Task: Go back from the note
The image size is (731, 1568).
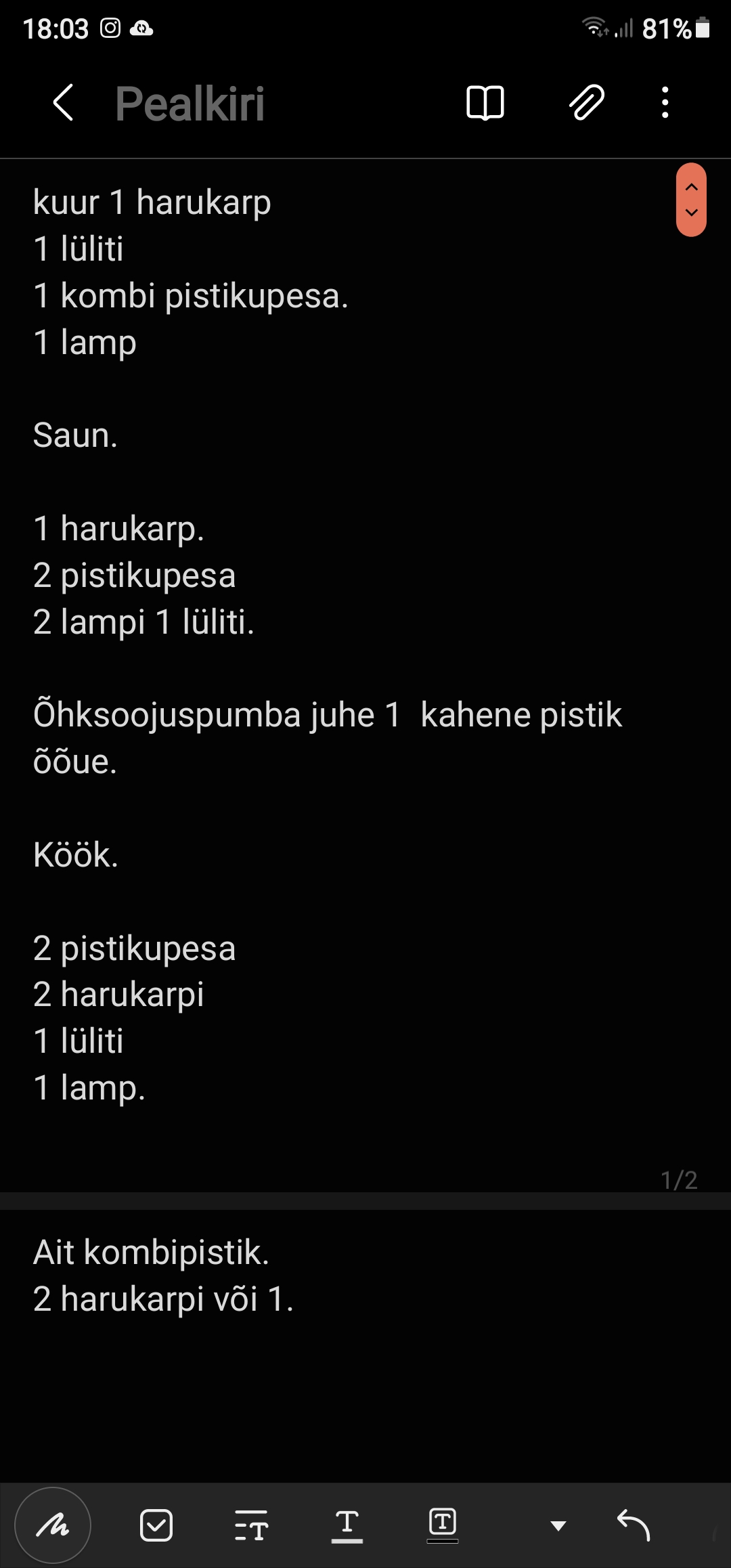Action: pyautogui.click(x=63, y=103)
